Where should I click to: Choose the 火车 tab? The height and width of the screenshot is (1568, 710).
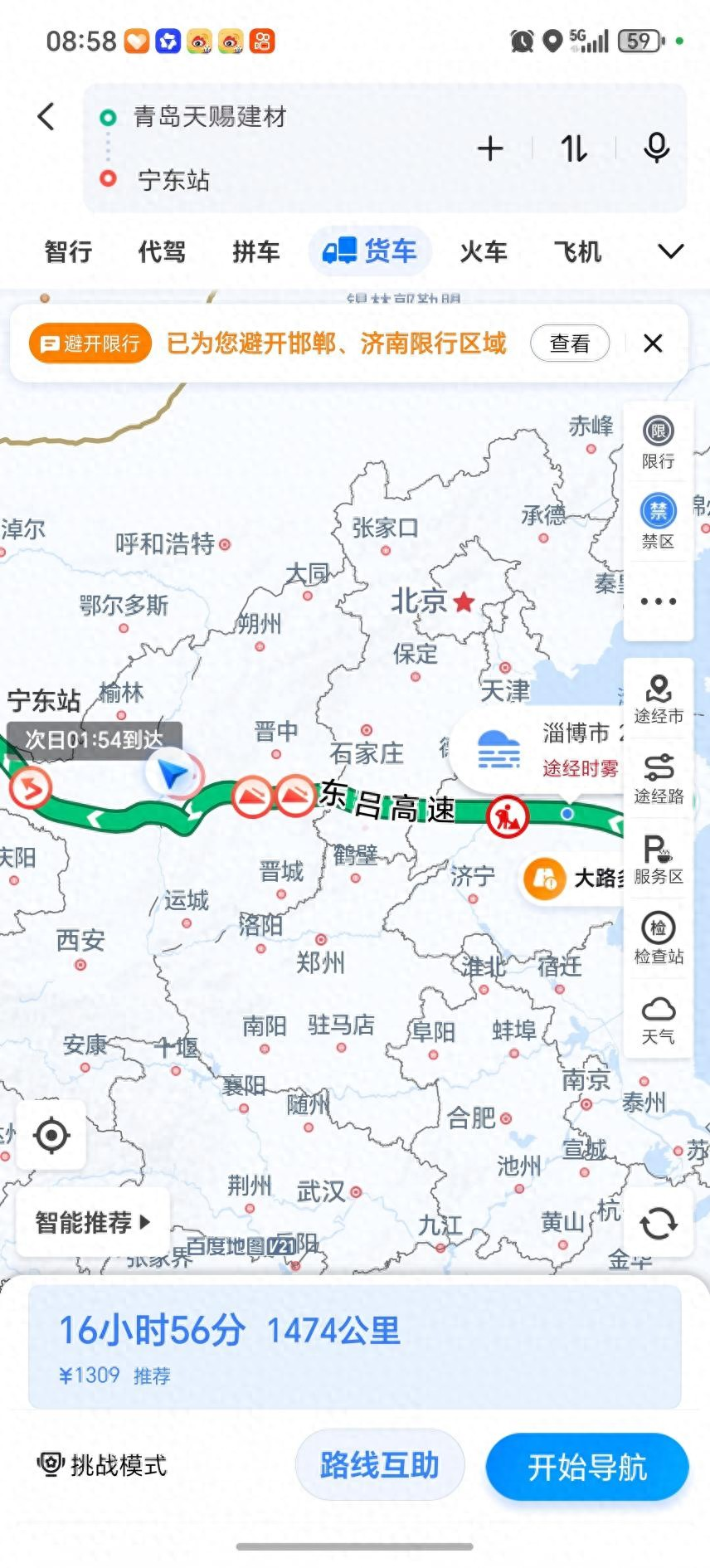tap(484, 251)
